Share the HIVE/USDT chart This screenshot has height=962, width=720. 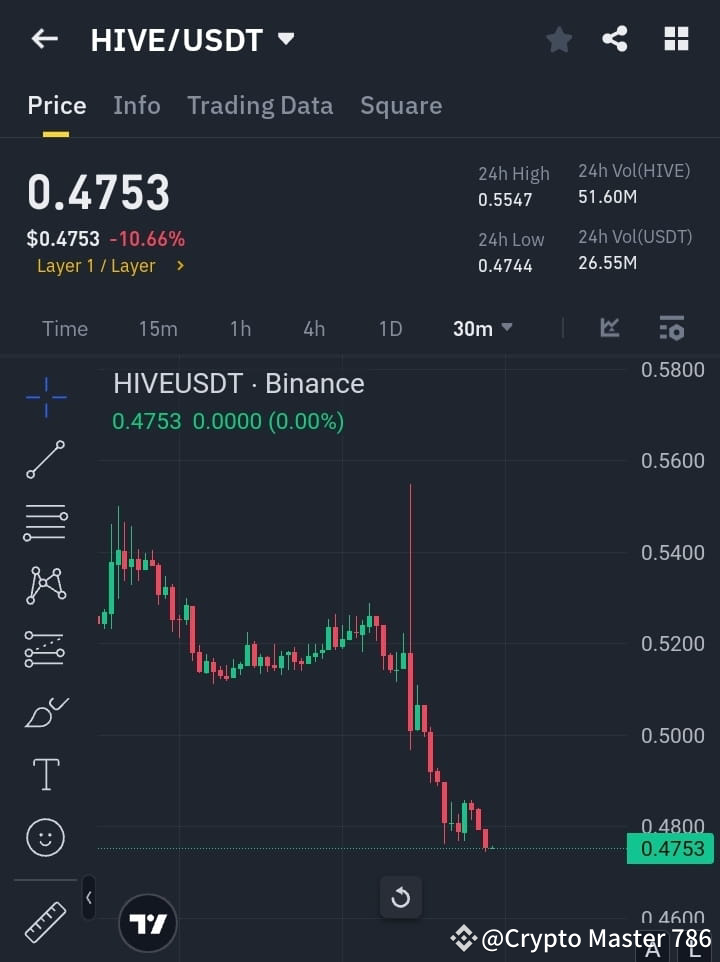[615, 40]
